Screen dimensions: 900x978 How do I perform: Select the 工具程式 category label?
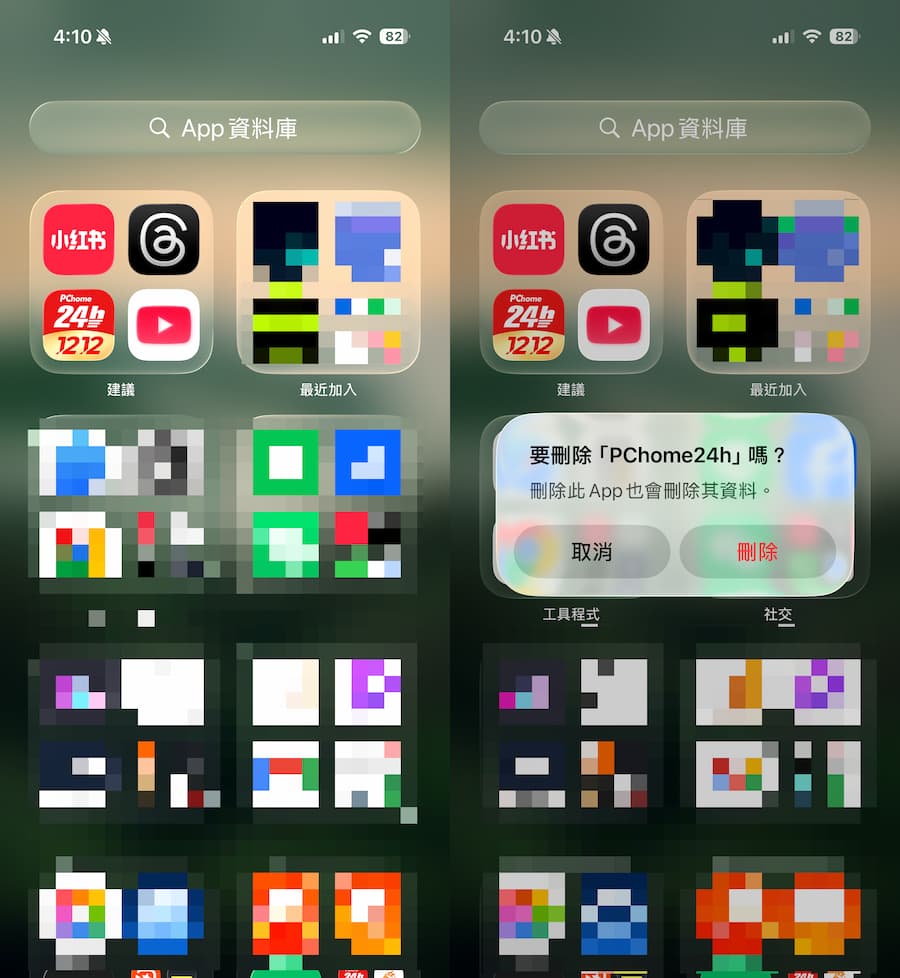[x=572, y=615]
